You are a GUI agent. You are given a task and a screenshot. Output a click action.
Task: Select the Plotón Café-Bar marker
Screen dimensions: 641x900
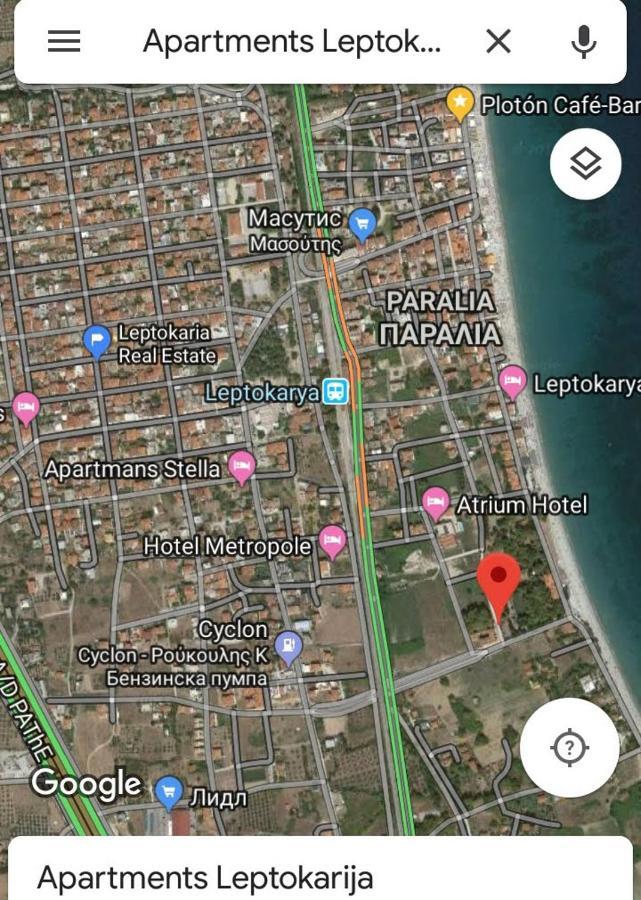(x=459, y=102)
